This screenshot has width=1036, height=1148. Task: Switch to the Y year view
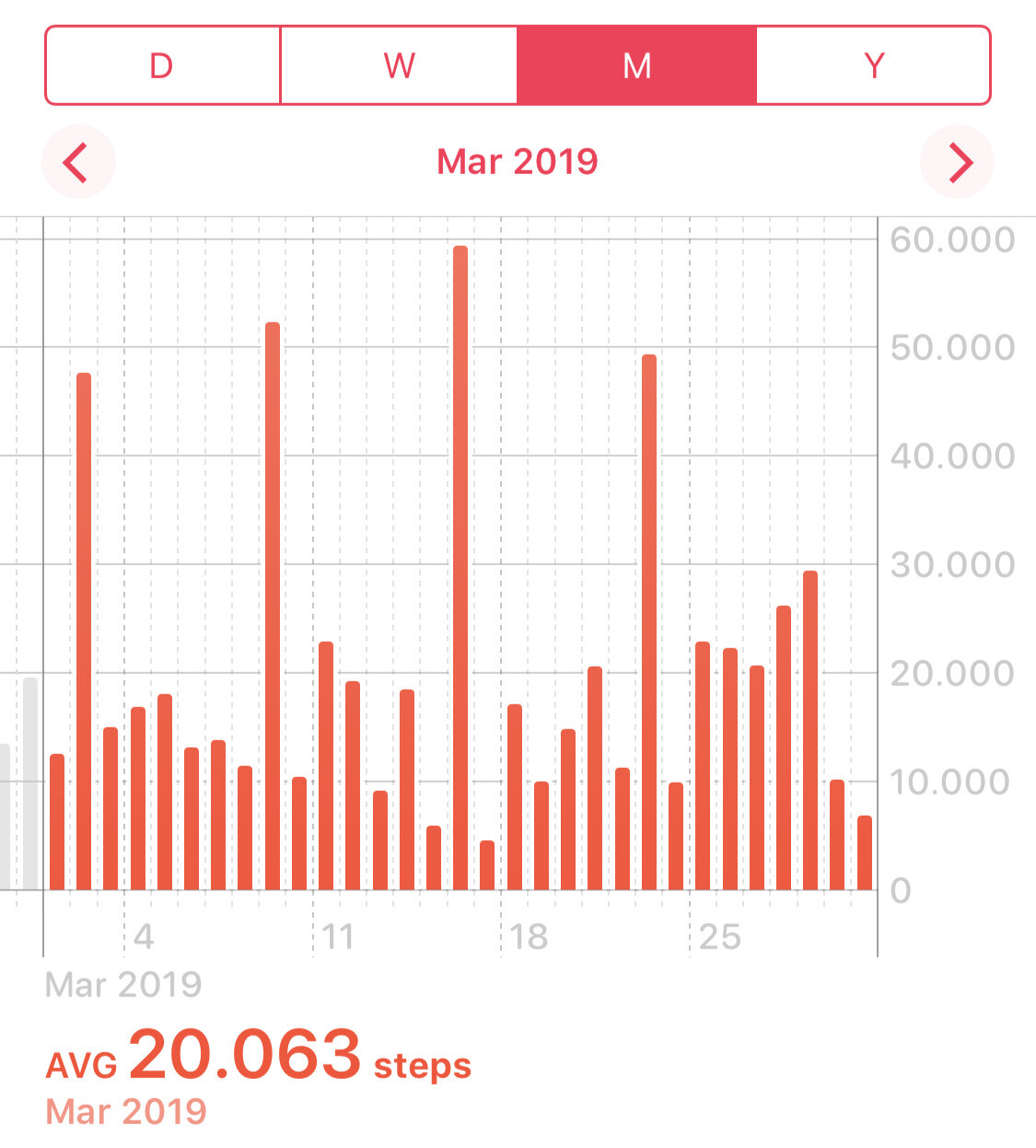[873, 65]
